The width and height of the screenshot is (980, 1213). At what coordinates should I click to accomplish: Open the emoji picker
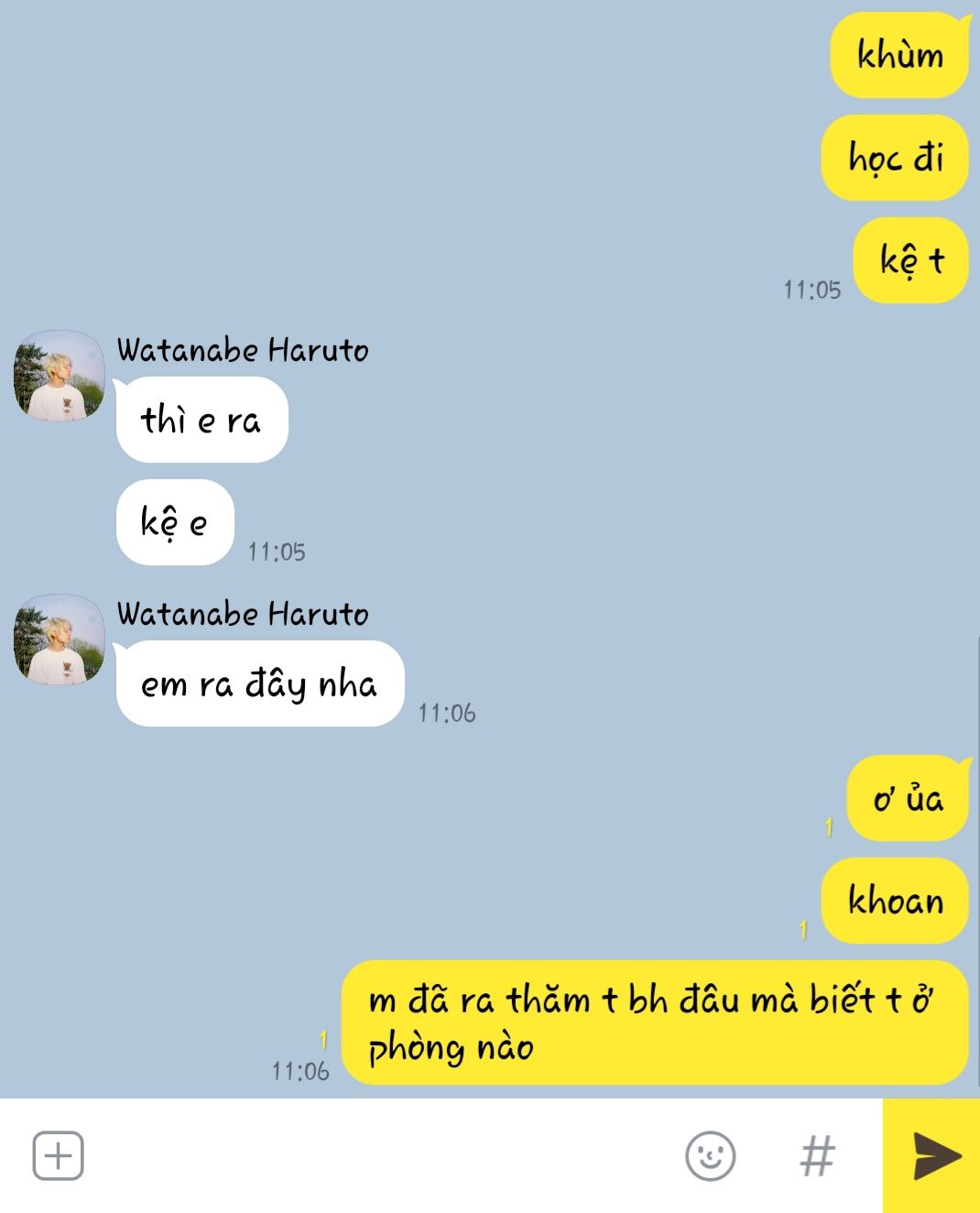710,1155
